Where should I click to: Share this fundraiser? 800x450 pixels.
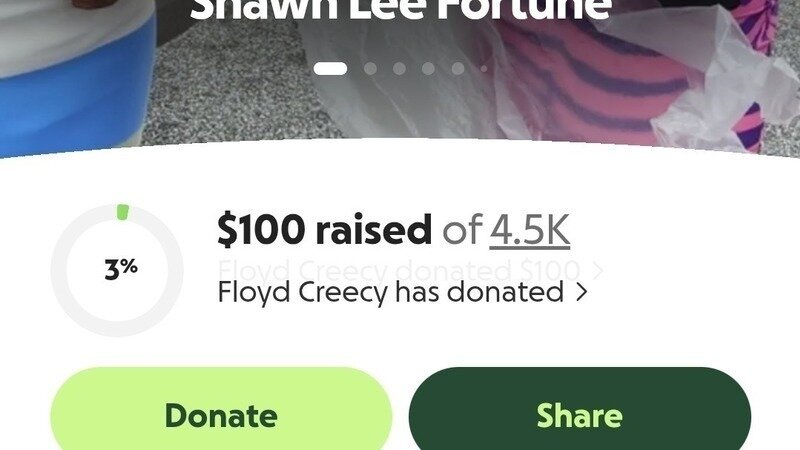click(579, 414)
